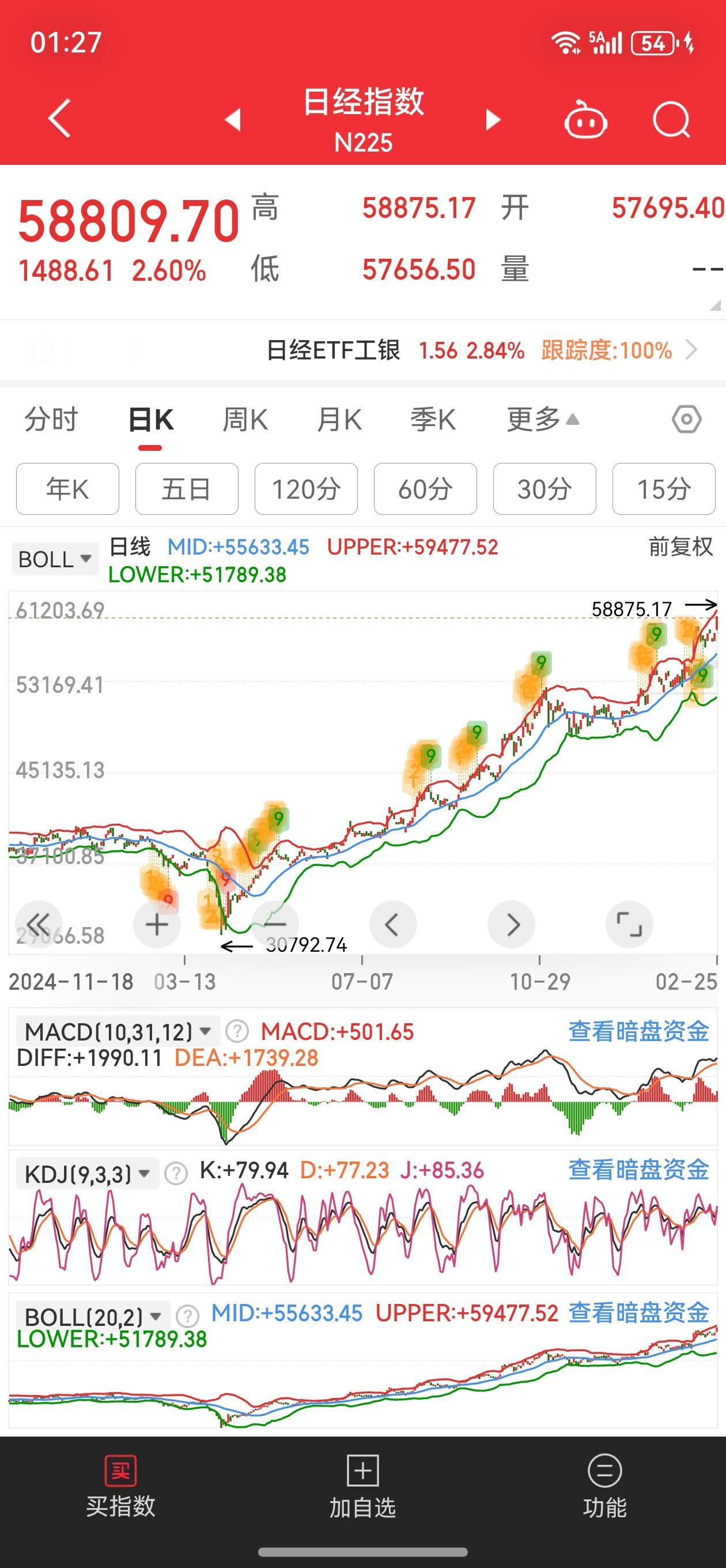The width and height of the screenshot is (726, 1568).
Task: Switch to the 分时 tab
Action: pyautogui.click(x=50, y=418)
